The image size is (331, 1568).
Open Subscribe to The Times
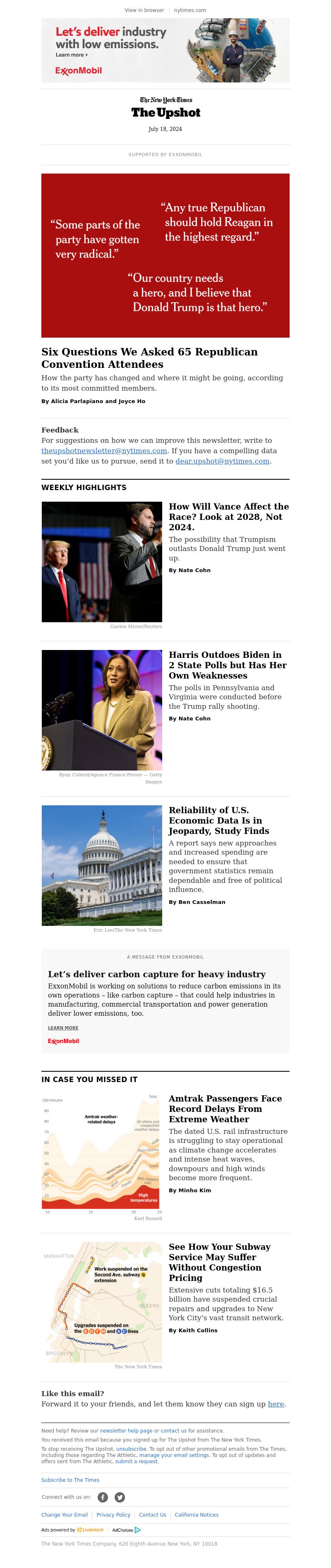click(x=70, y=1480)
